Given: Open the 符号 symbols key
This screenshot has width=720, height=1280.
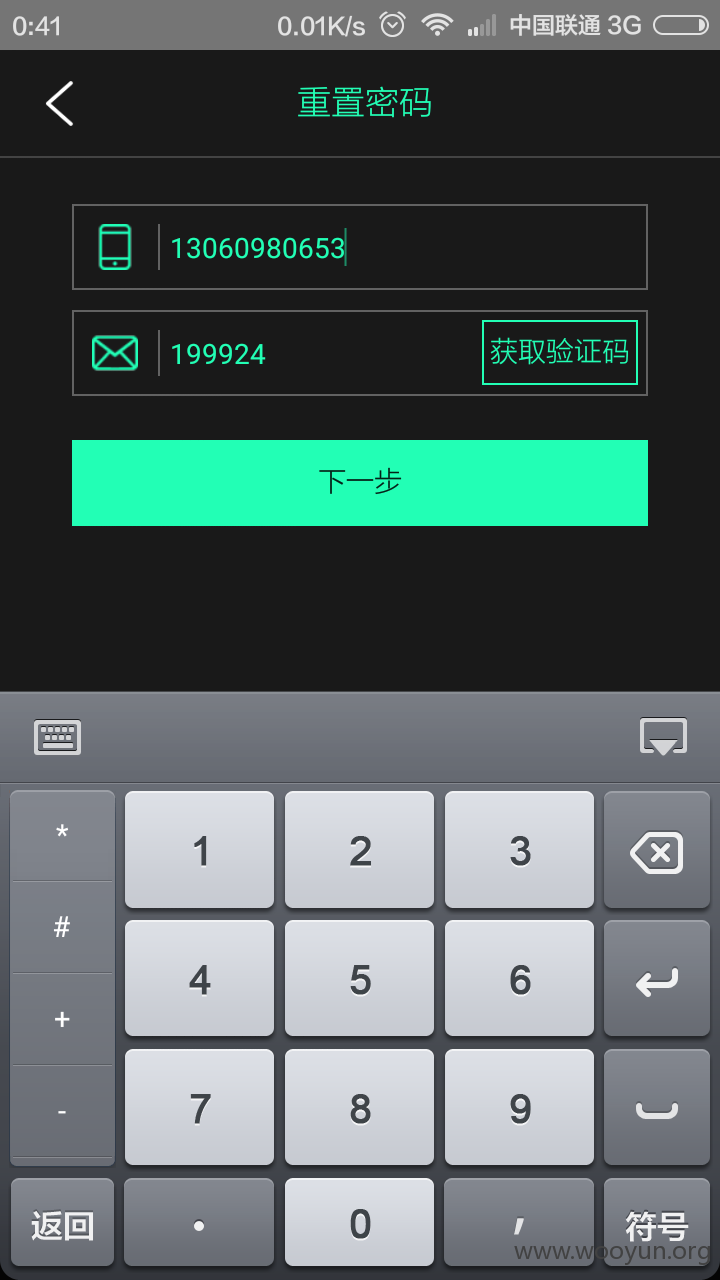Looking at the screenshot, I should tap(657, 1223).
